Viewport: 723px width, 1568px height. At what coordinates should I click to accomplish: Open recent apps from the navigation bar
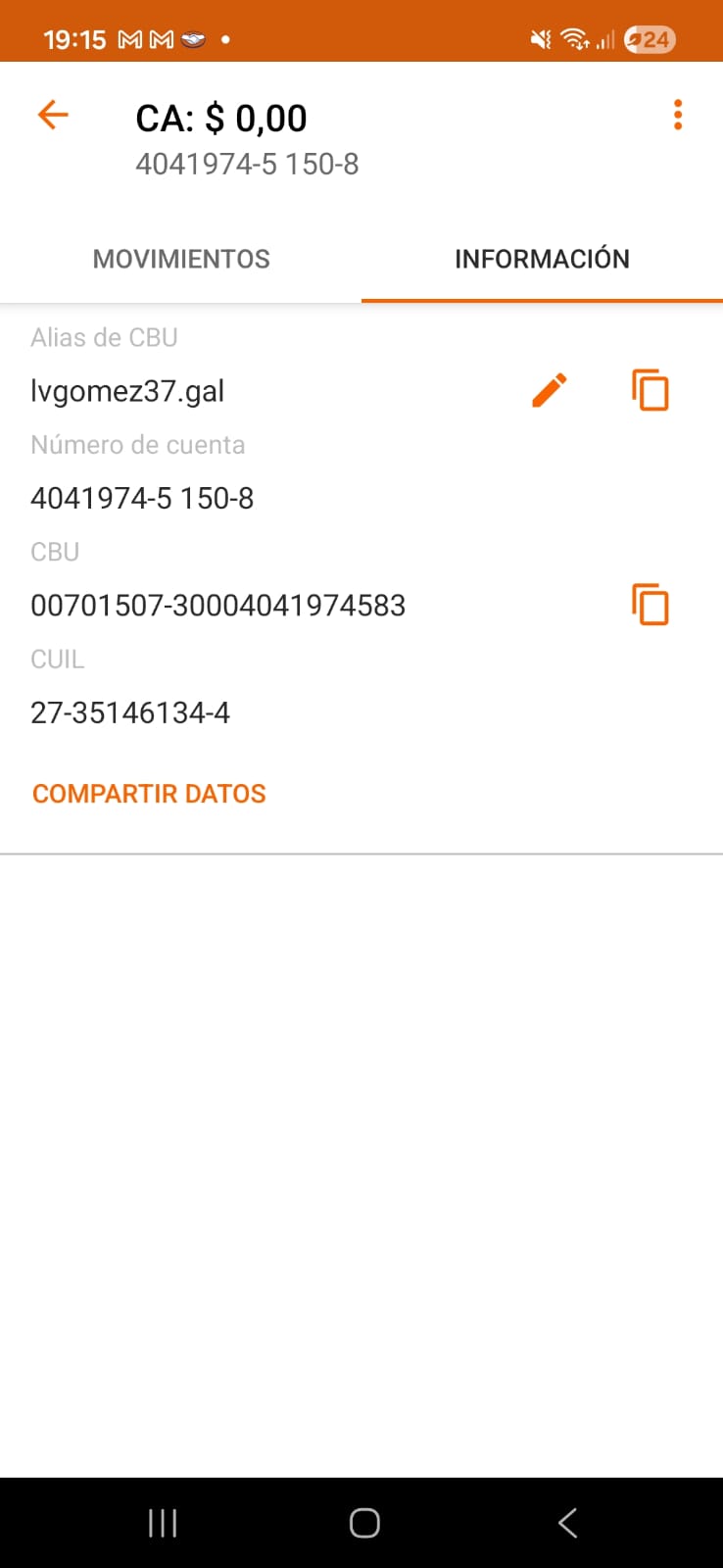click(x=163, y=1523)
